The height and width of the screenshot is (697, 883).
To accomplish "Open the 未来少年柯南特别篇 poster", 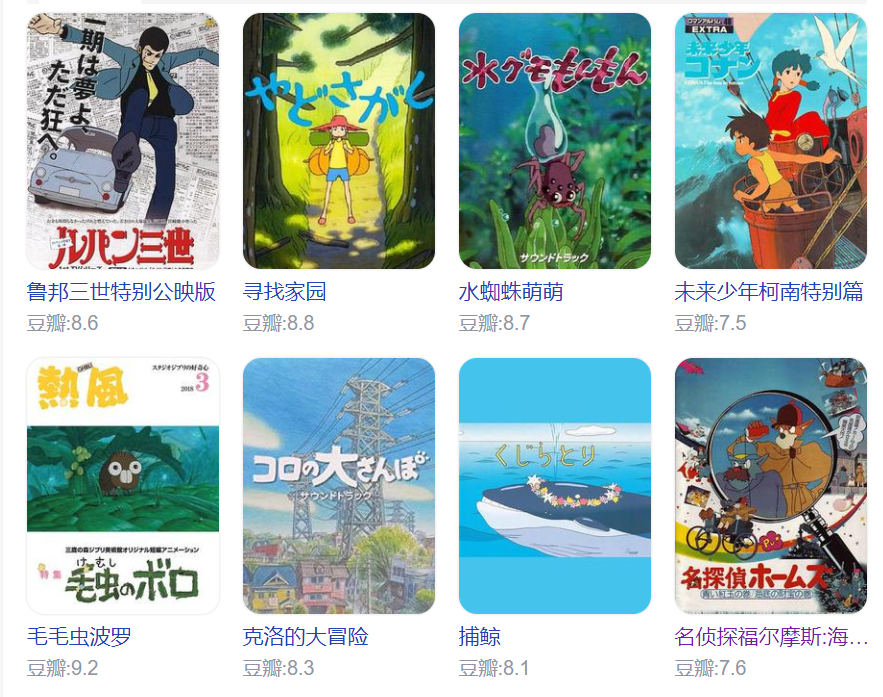I will [770, 141].
